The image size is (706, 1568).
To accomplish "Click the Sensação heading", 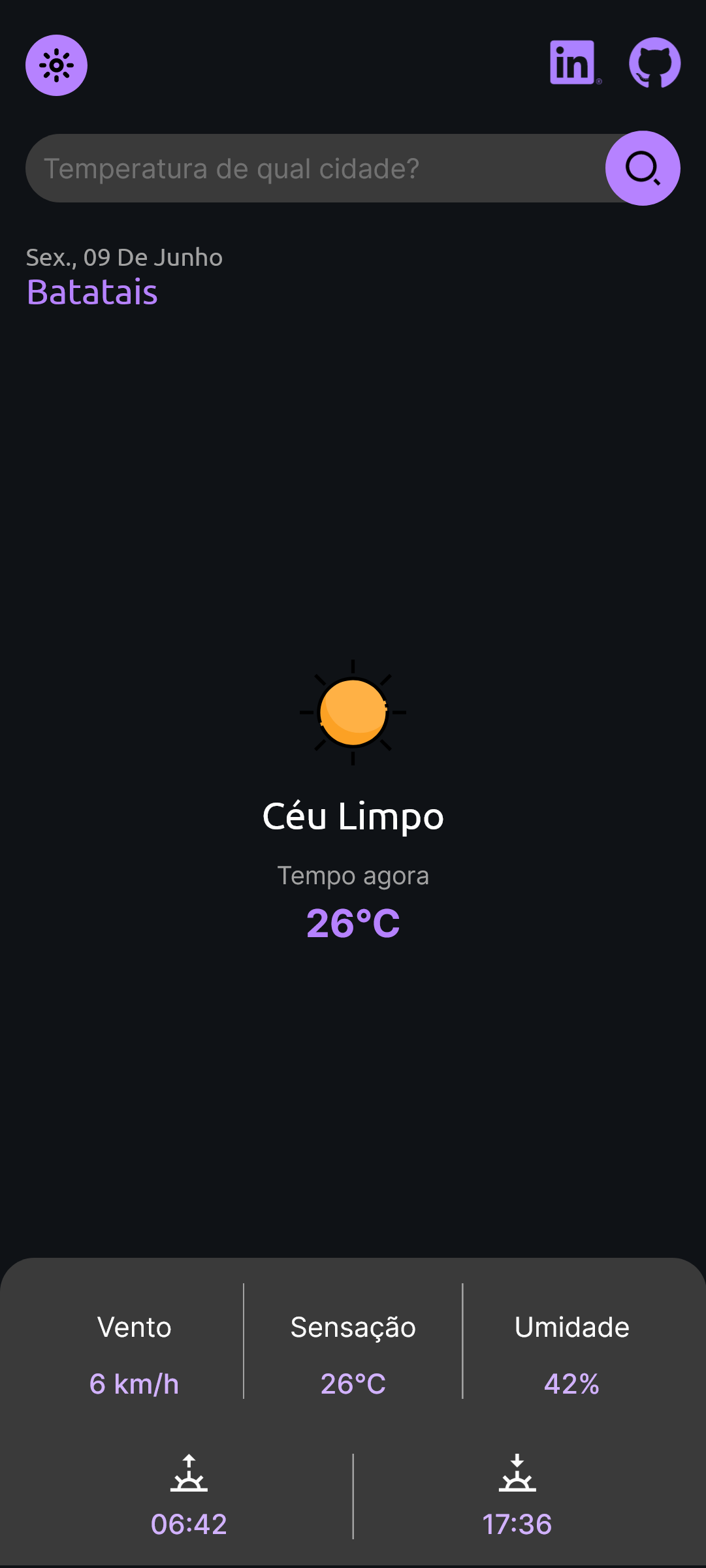I will click(x=353, y=1326).
